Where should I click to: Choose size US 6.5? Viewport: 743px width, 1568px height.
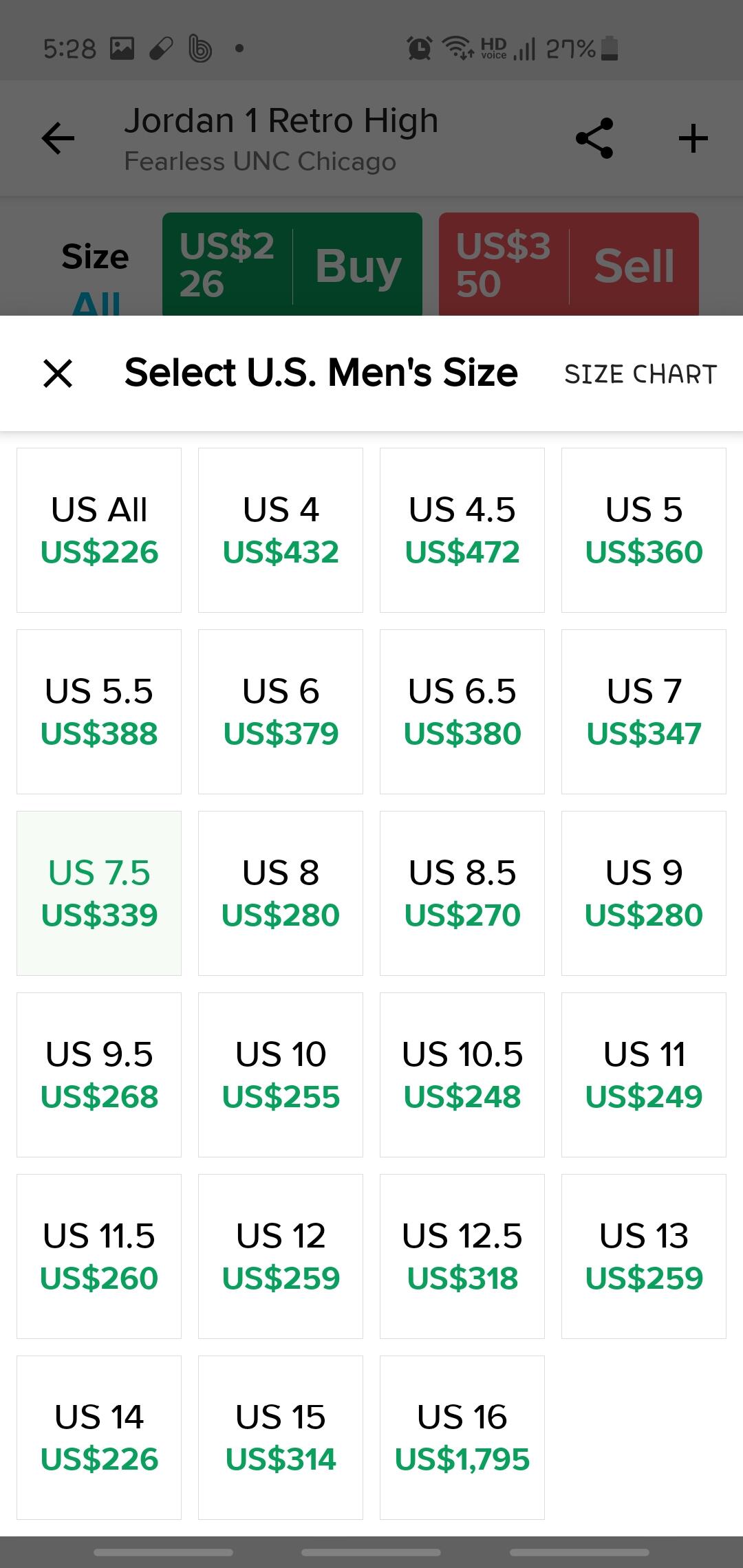click(x=462, y=712)
